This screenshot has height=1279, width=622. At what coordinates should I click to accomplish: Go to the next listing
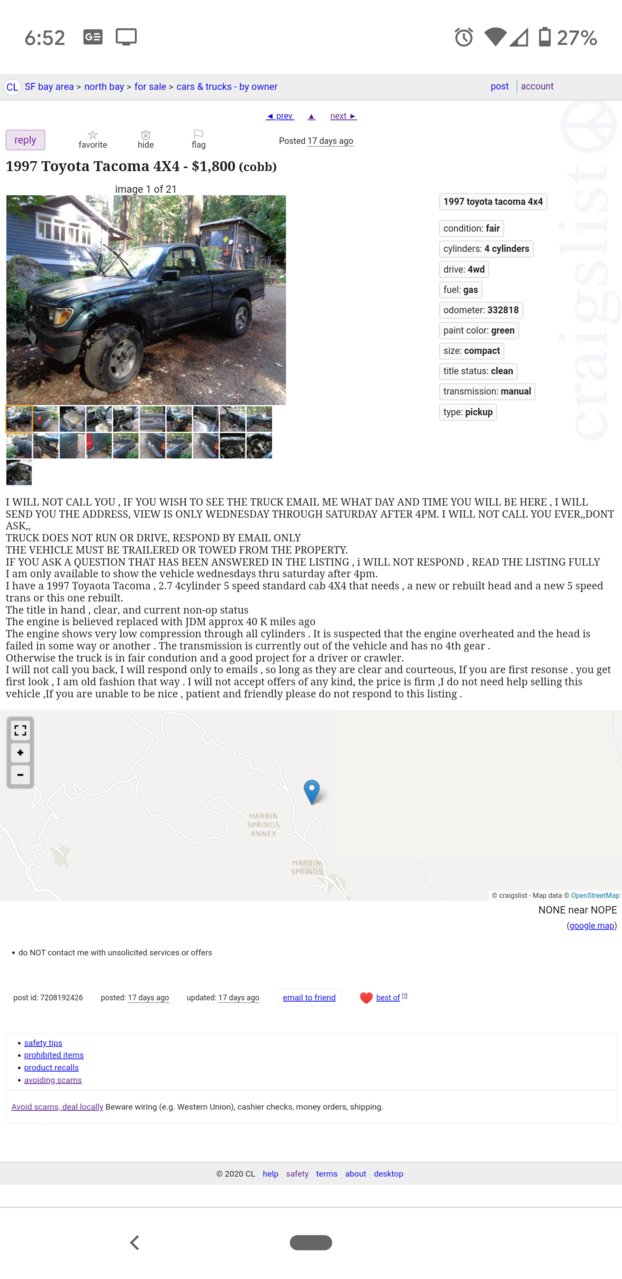click(x=343, y=116)
